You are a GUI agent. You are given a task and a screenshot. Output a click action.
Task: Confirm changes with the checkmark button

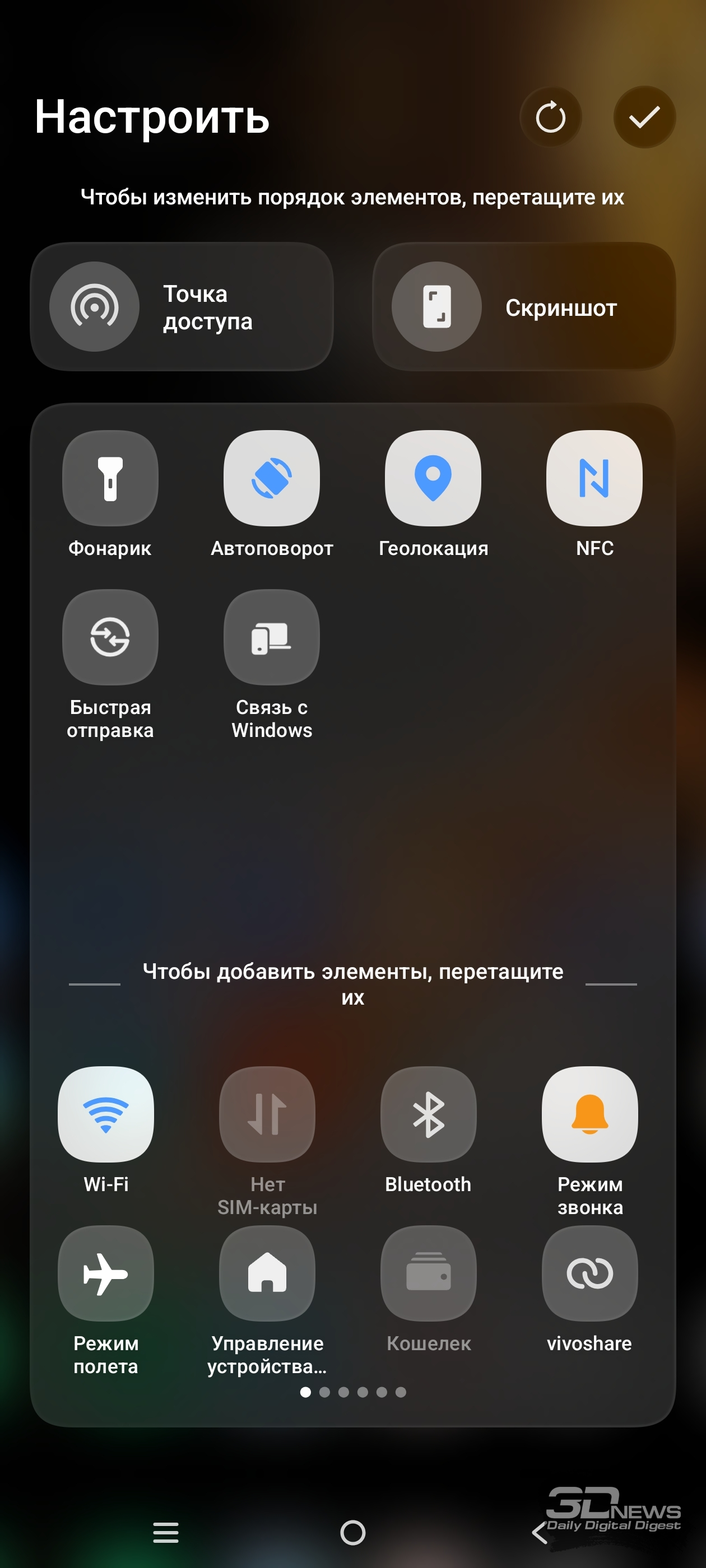[x=644, y=117]
